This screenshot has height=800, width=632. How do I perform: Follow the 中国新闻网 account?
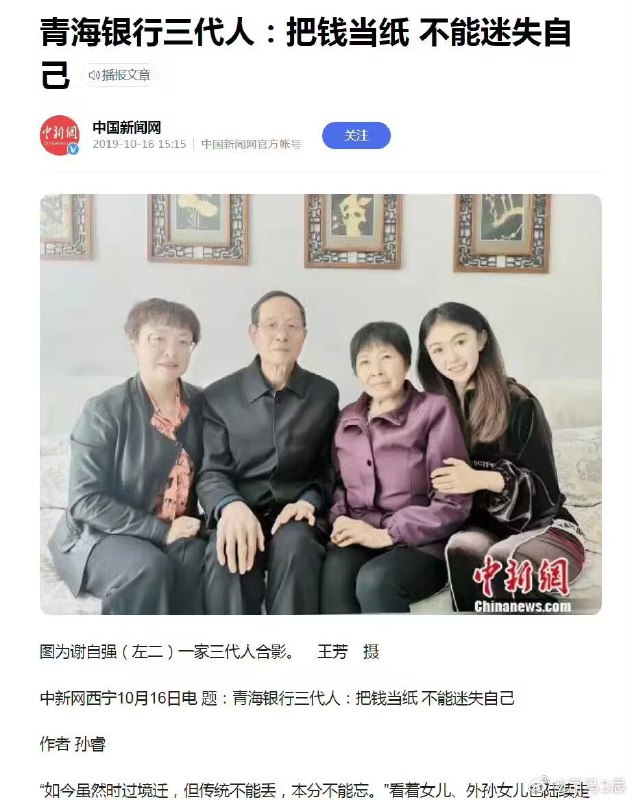(356, 135)
